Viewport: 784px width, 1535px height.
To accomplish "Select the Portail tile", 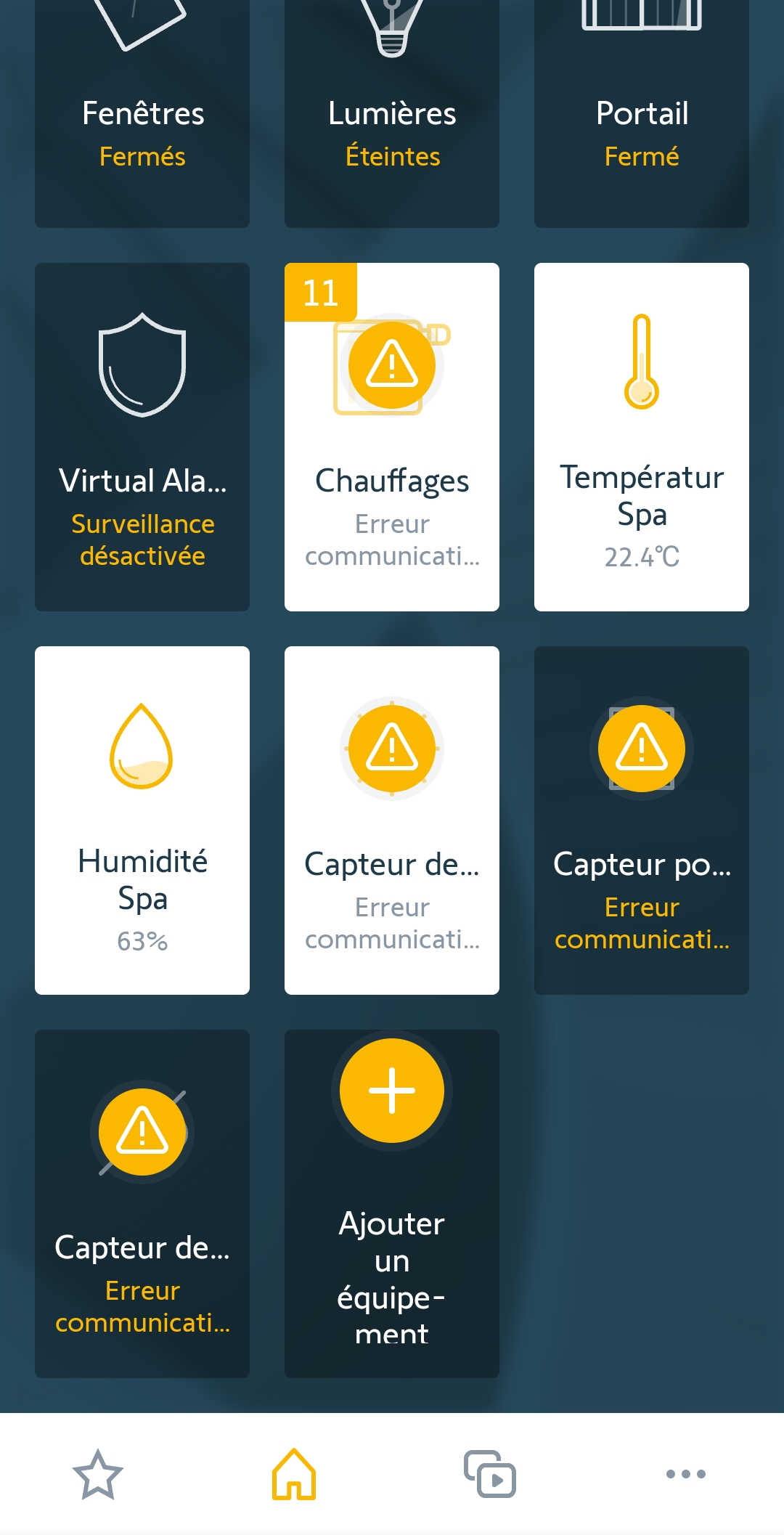I will [x=642, y=116].
